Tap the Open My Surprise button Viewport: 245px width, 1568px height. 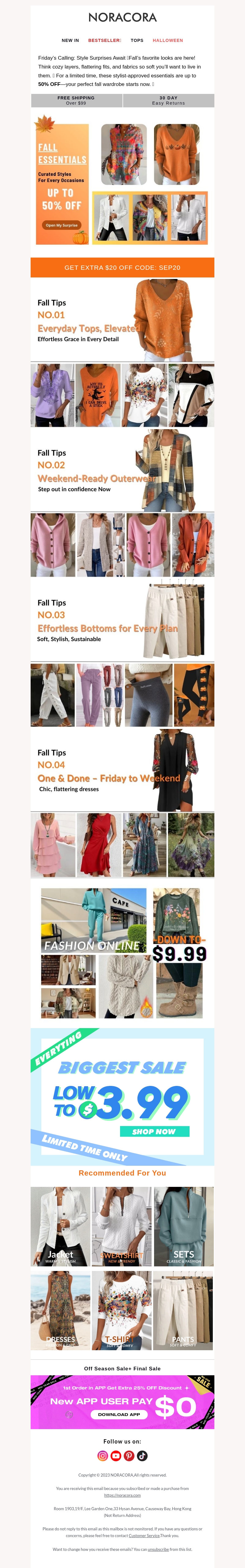62,225
